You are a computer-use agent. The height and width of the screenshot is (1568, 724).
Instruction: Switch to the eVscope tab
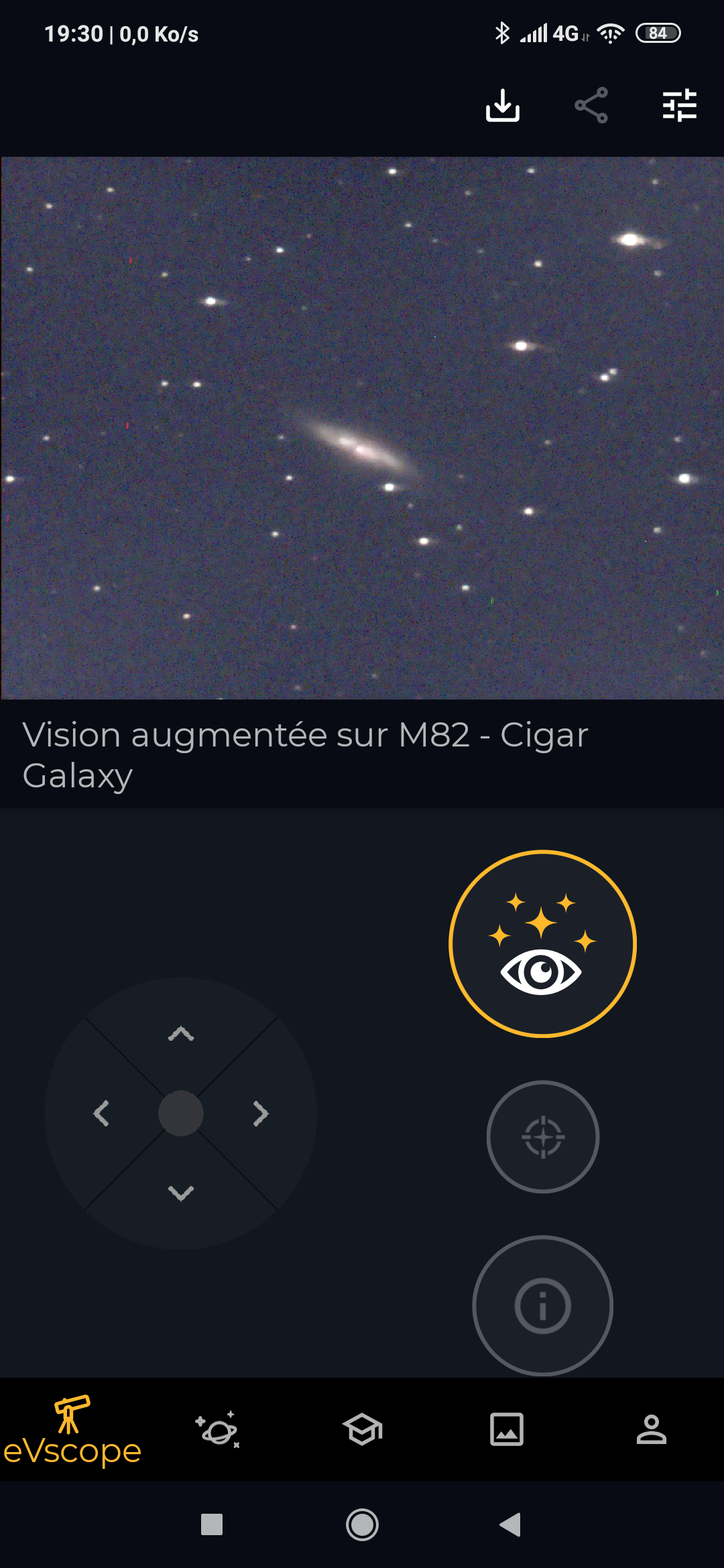point(72,1430)
